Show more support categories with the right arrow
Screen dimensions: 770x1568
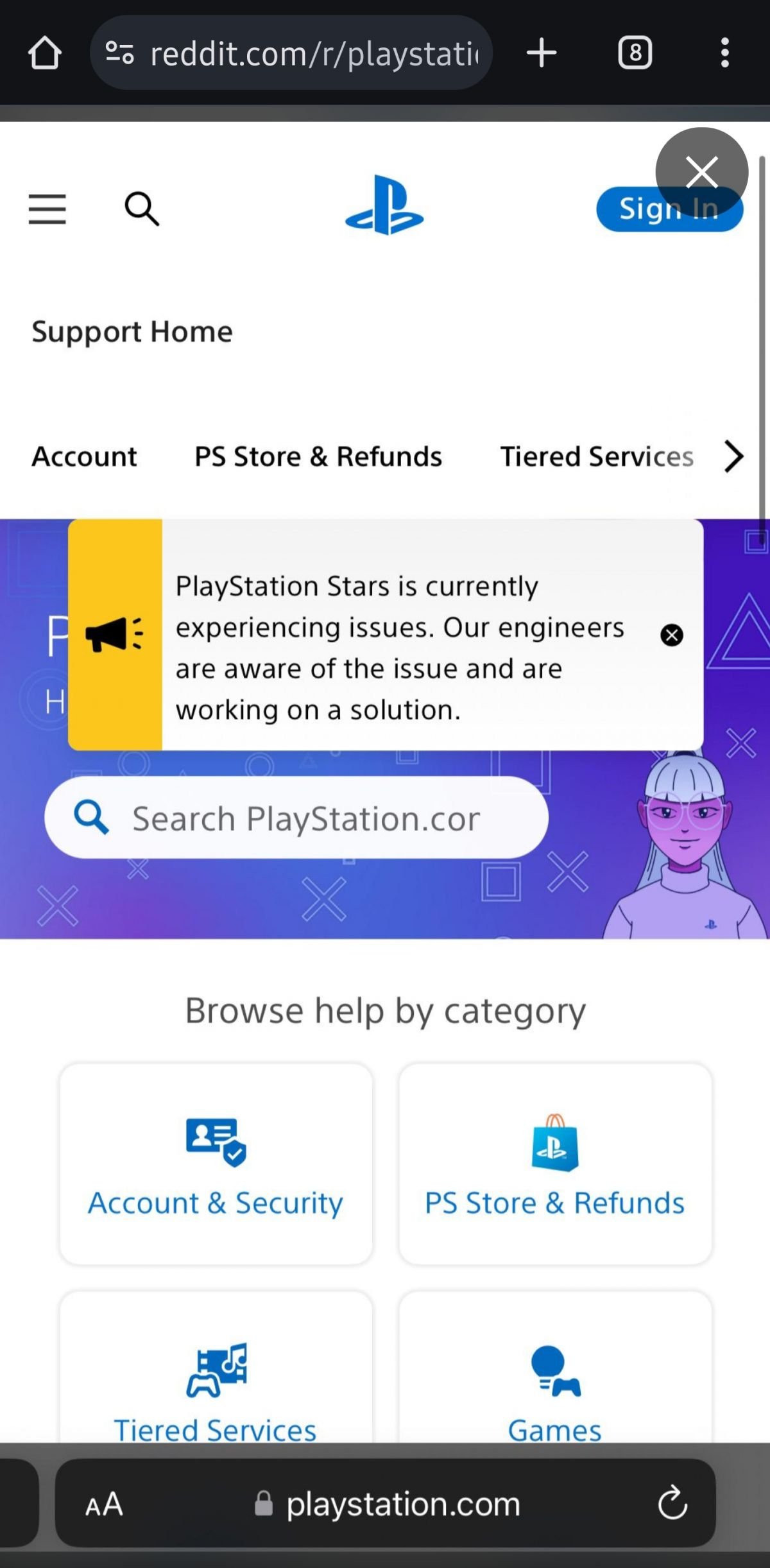(x=733, y=457)
